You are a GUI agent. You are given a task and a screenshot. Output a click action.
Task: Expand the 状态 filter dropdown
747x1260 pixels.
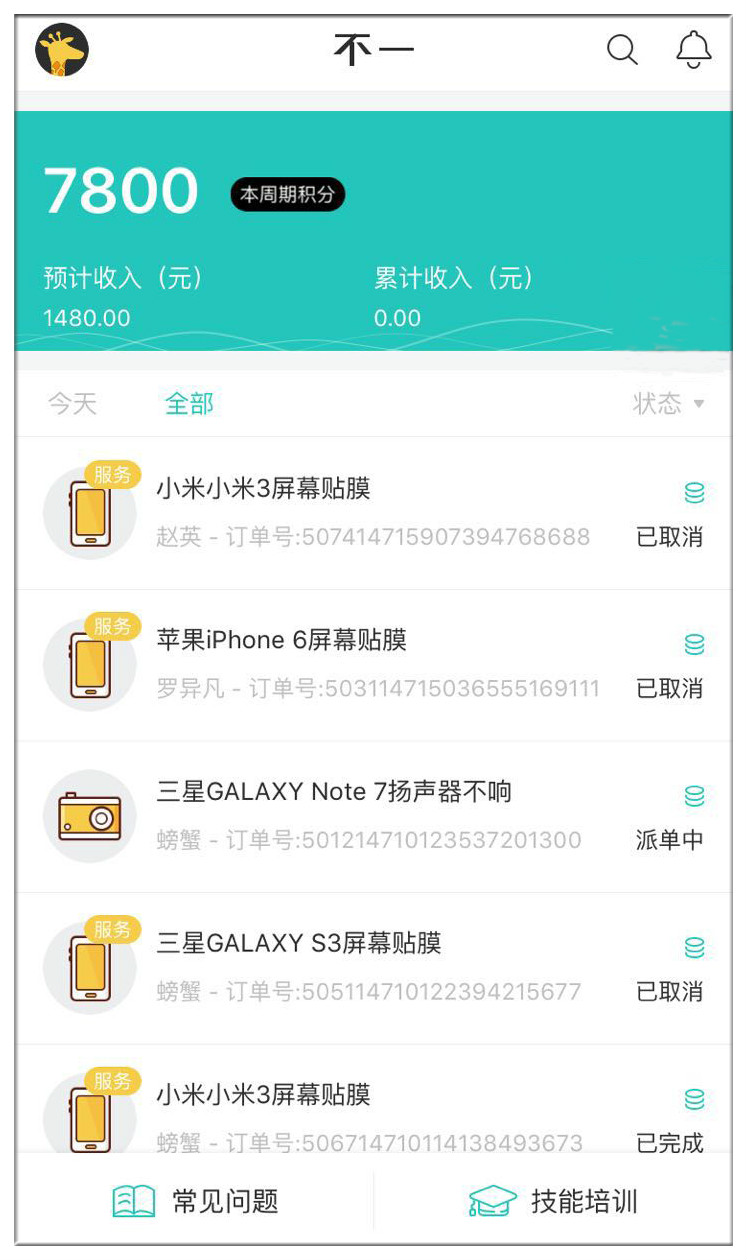[x=669, y=404]
